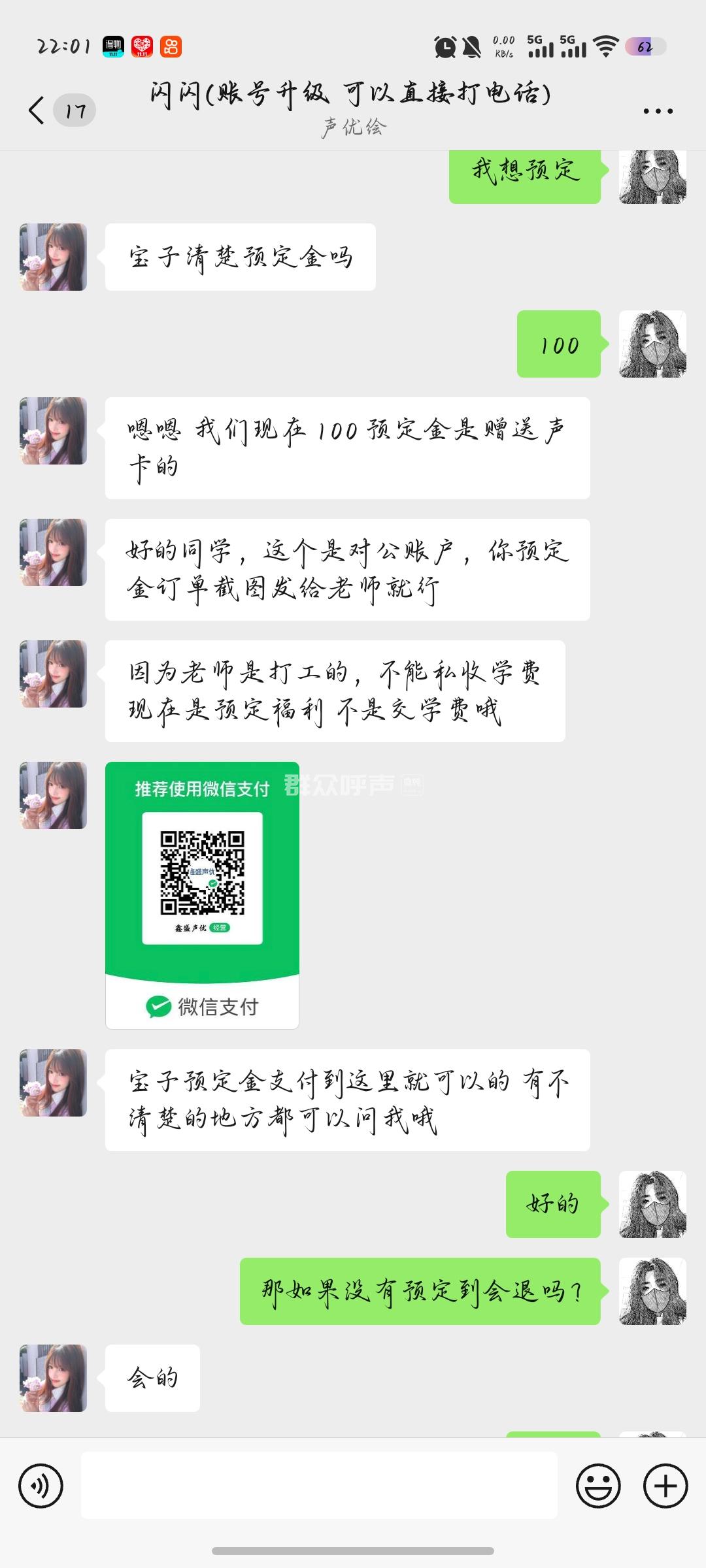706x1568 pixels.
Task: Open the emoji sticker panel
Action: (597, 1486)
